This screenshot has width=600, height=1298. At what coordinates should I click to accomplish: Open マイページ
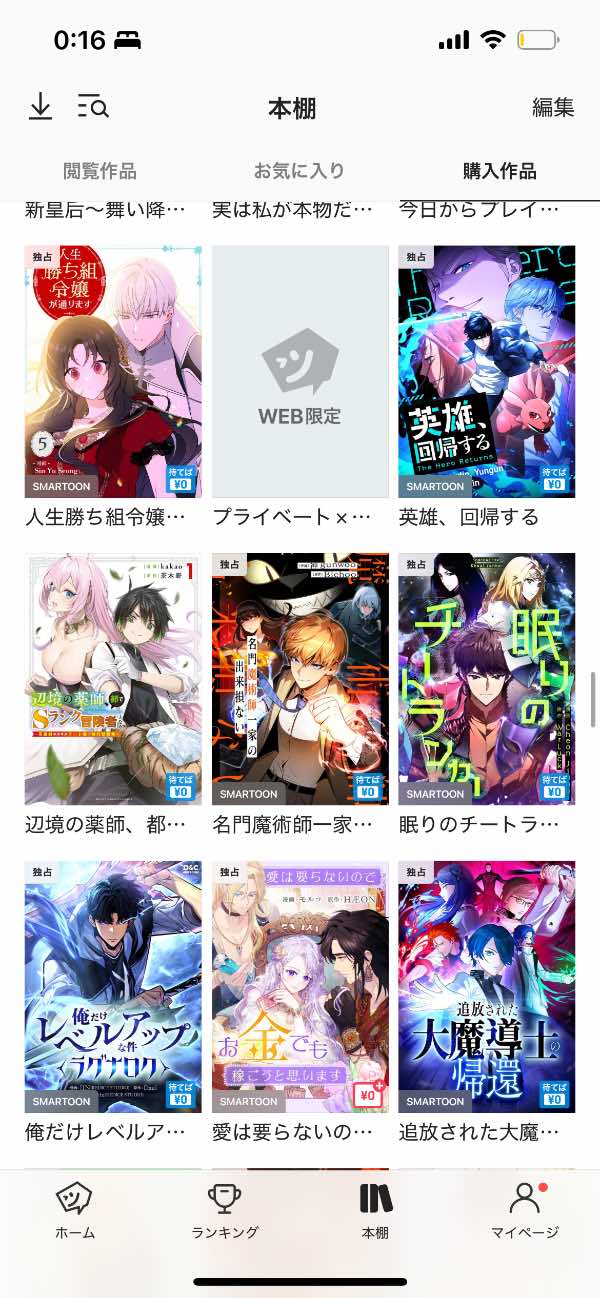[x=524, y=1211]
